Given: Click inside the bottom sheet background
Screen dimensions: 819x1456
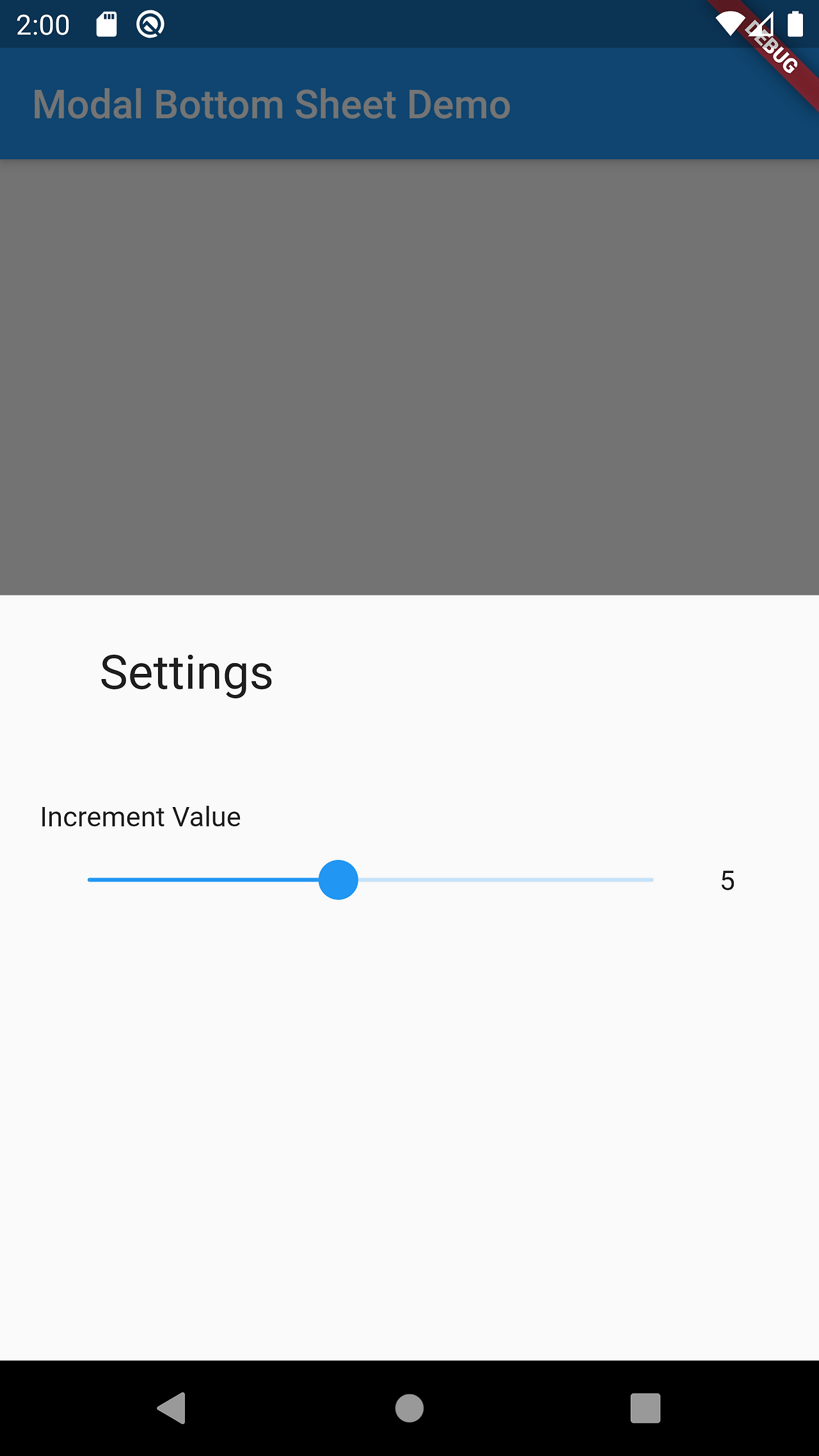Looking at the screenshot, I should (409, 1120).
